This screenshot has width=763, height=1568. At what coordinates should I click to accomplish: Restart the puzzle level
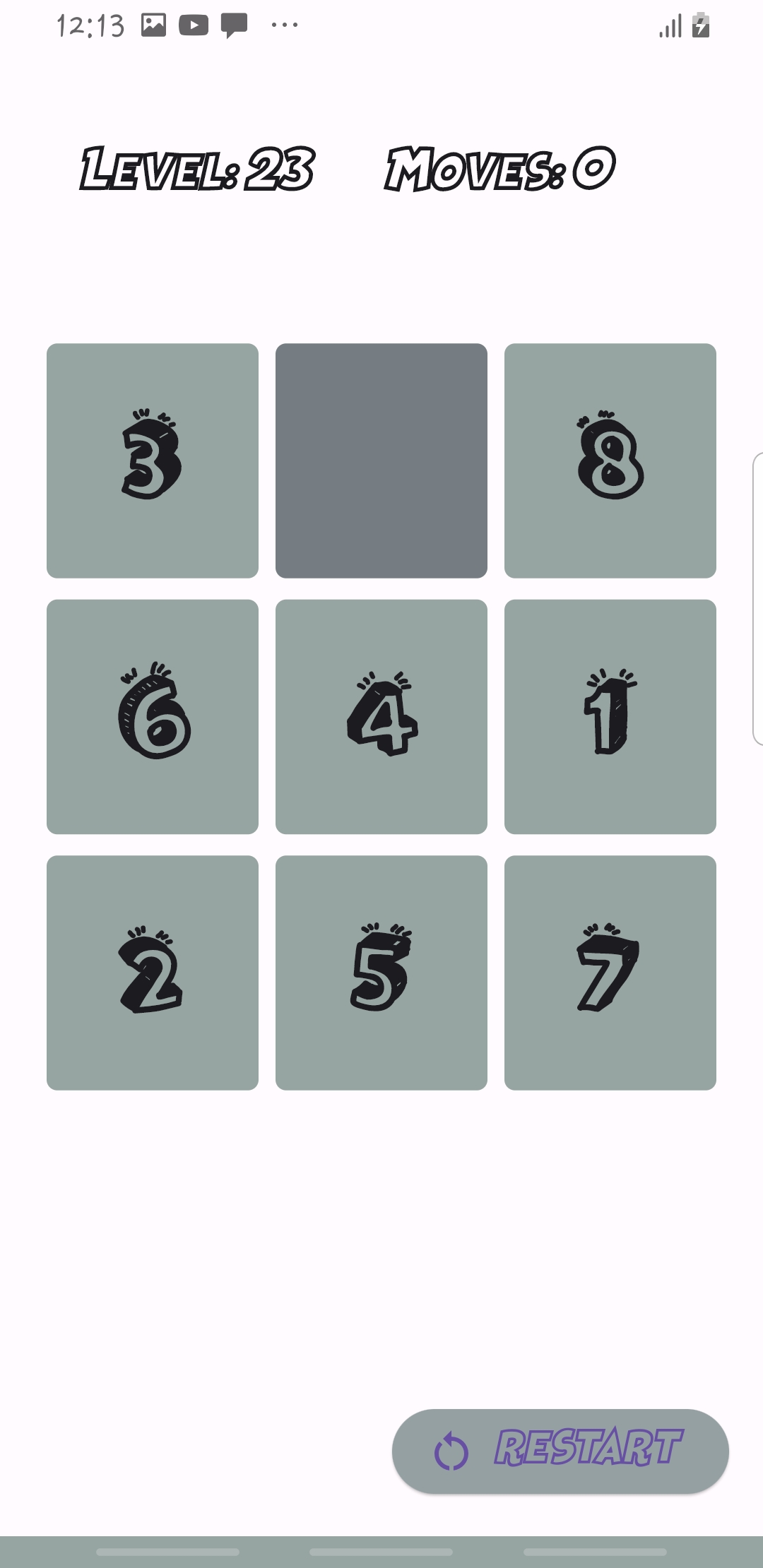pyautogui.click(x=560, y=1451)
